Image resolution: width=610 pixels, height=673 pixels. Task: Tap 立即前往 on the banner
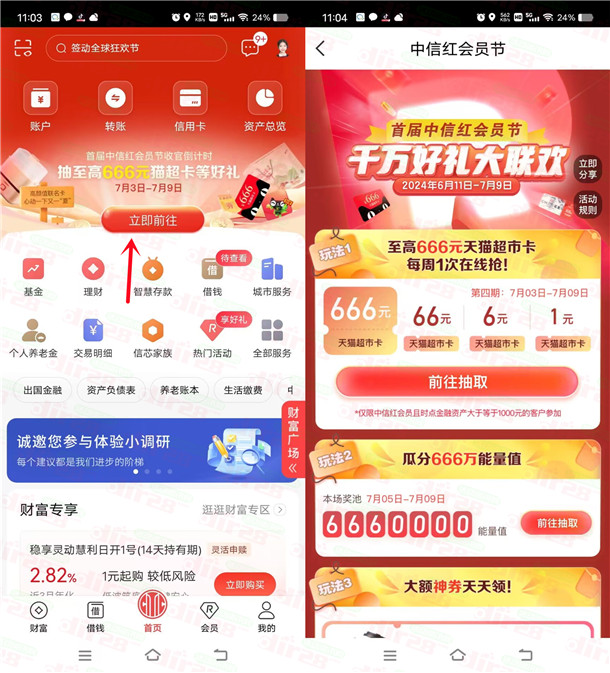[153, 220]
